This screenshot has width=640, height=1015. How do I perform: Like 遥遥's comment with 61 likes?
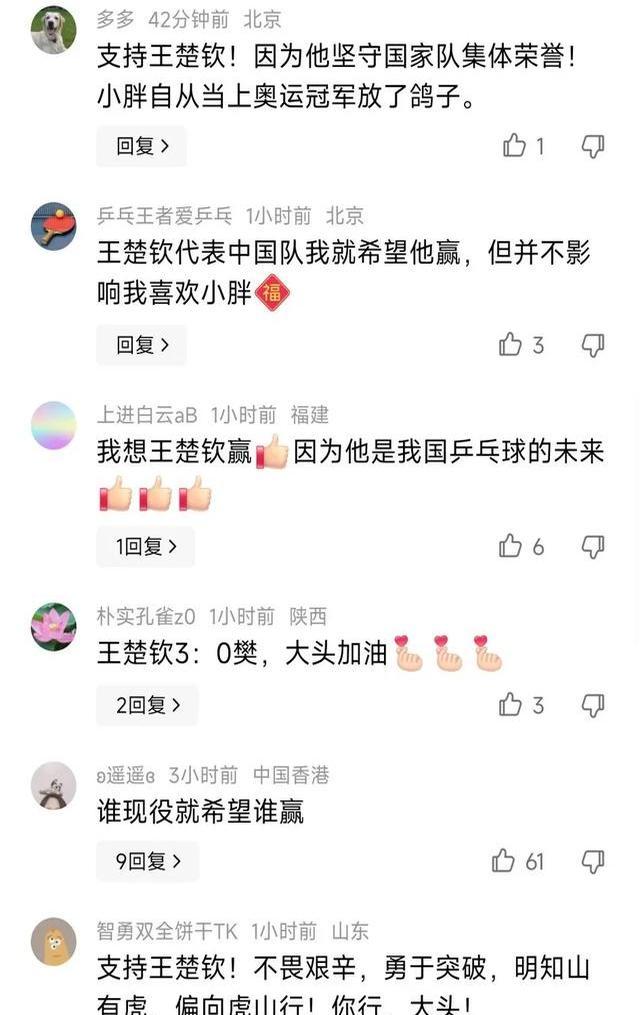pyautogui.click(x=504, y=861)
